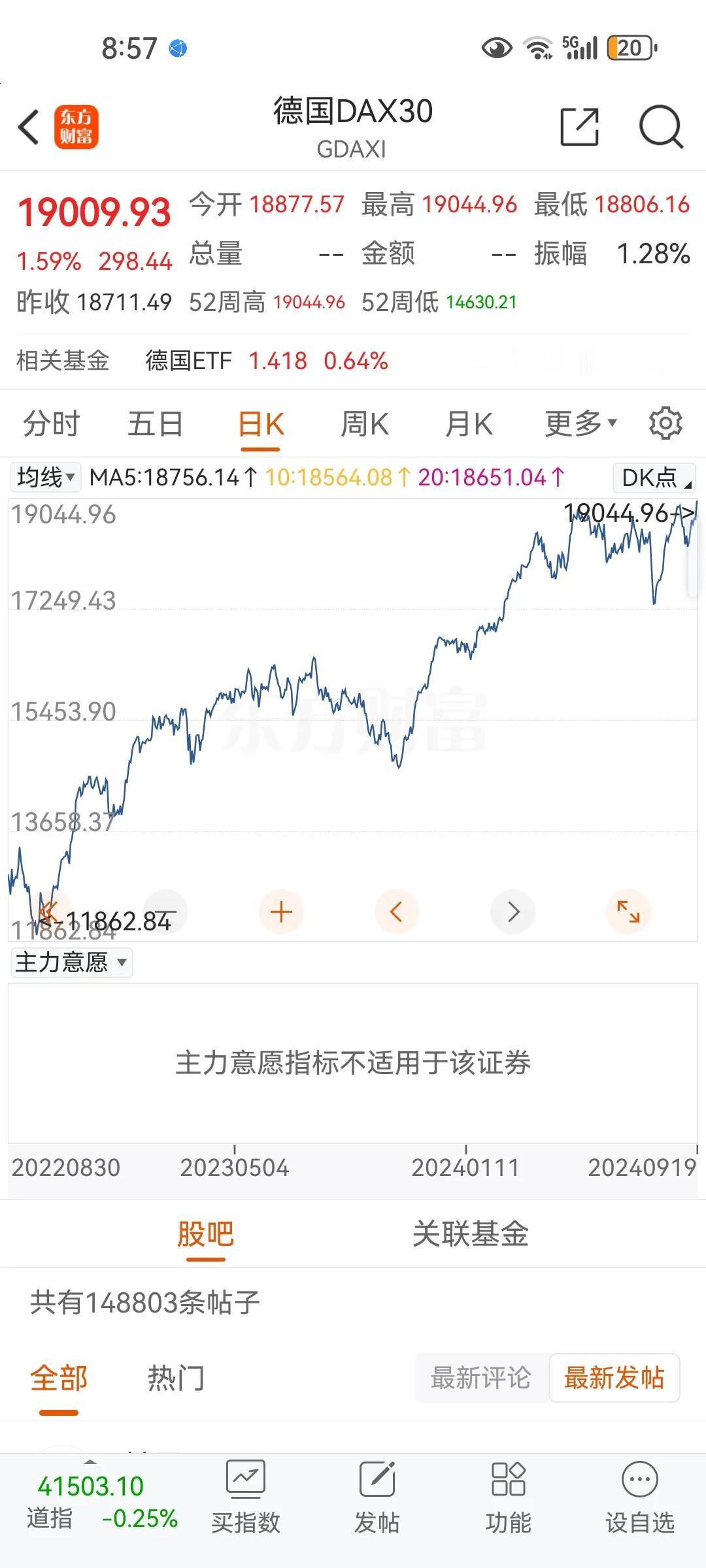
Task: Open the search magnifier icon
Action: tap(661, 127)
